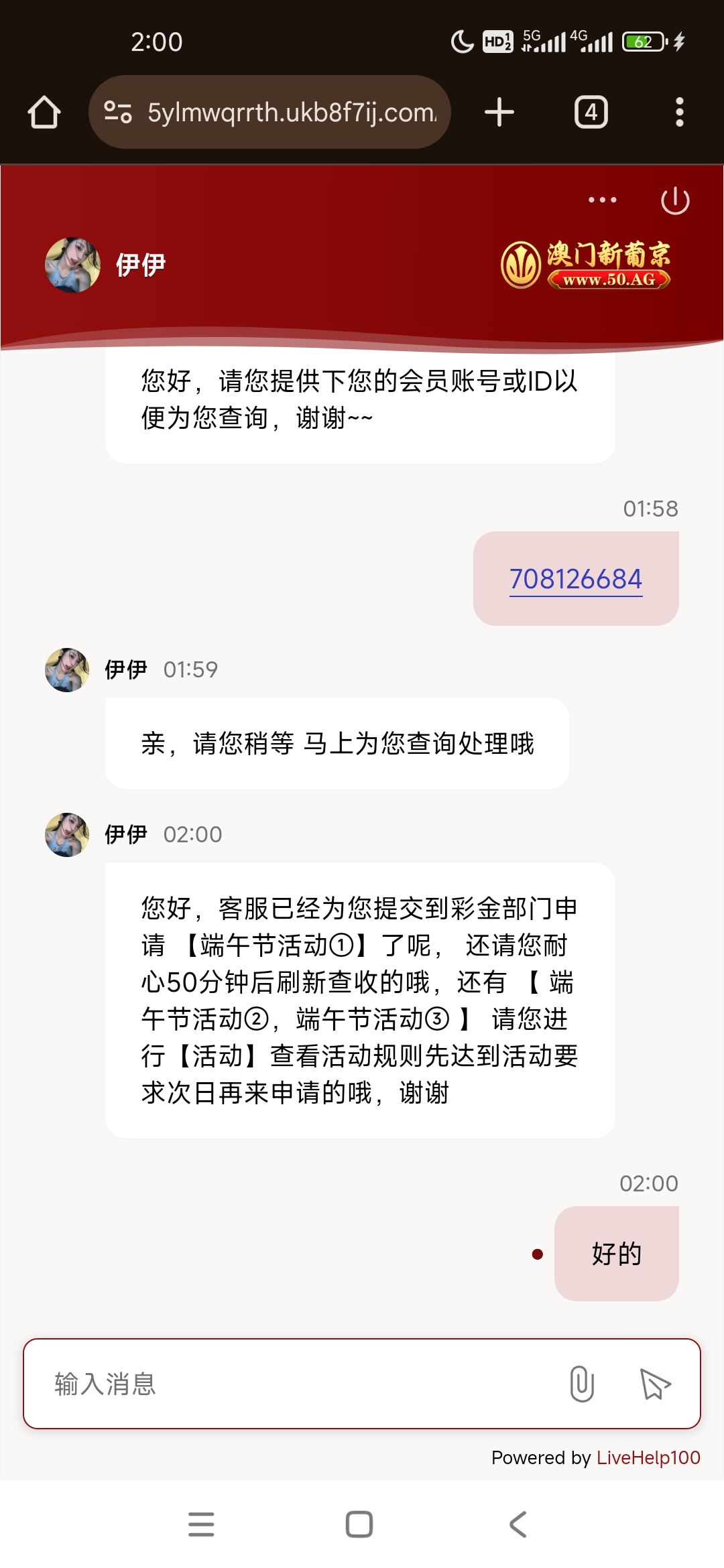The height and width of the screenshot is (1568, 724).
Task: Open the system recent apps menu
Action: coord(201,1524)
